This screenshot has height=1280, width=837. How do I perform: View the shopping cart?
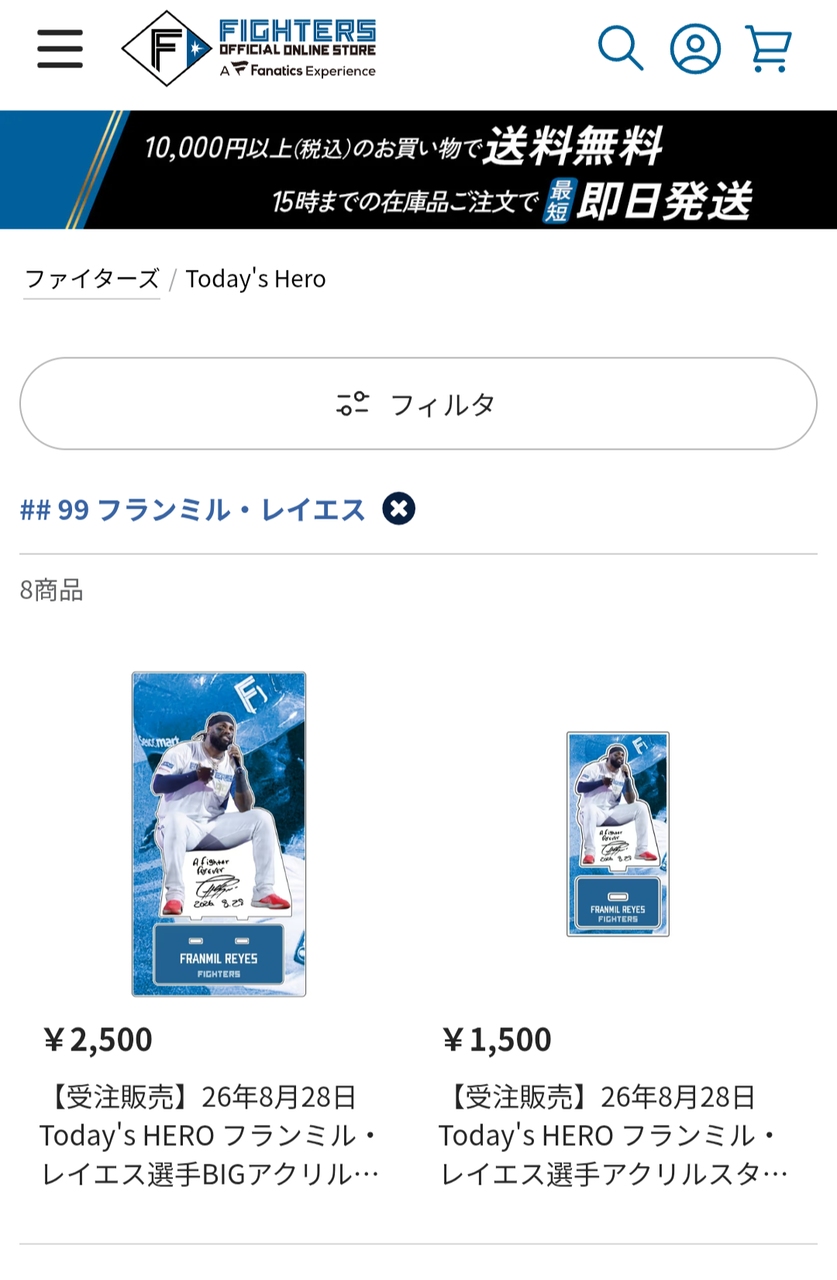point(768,48)
